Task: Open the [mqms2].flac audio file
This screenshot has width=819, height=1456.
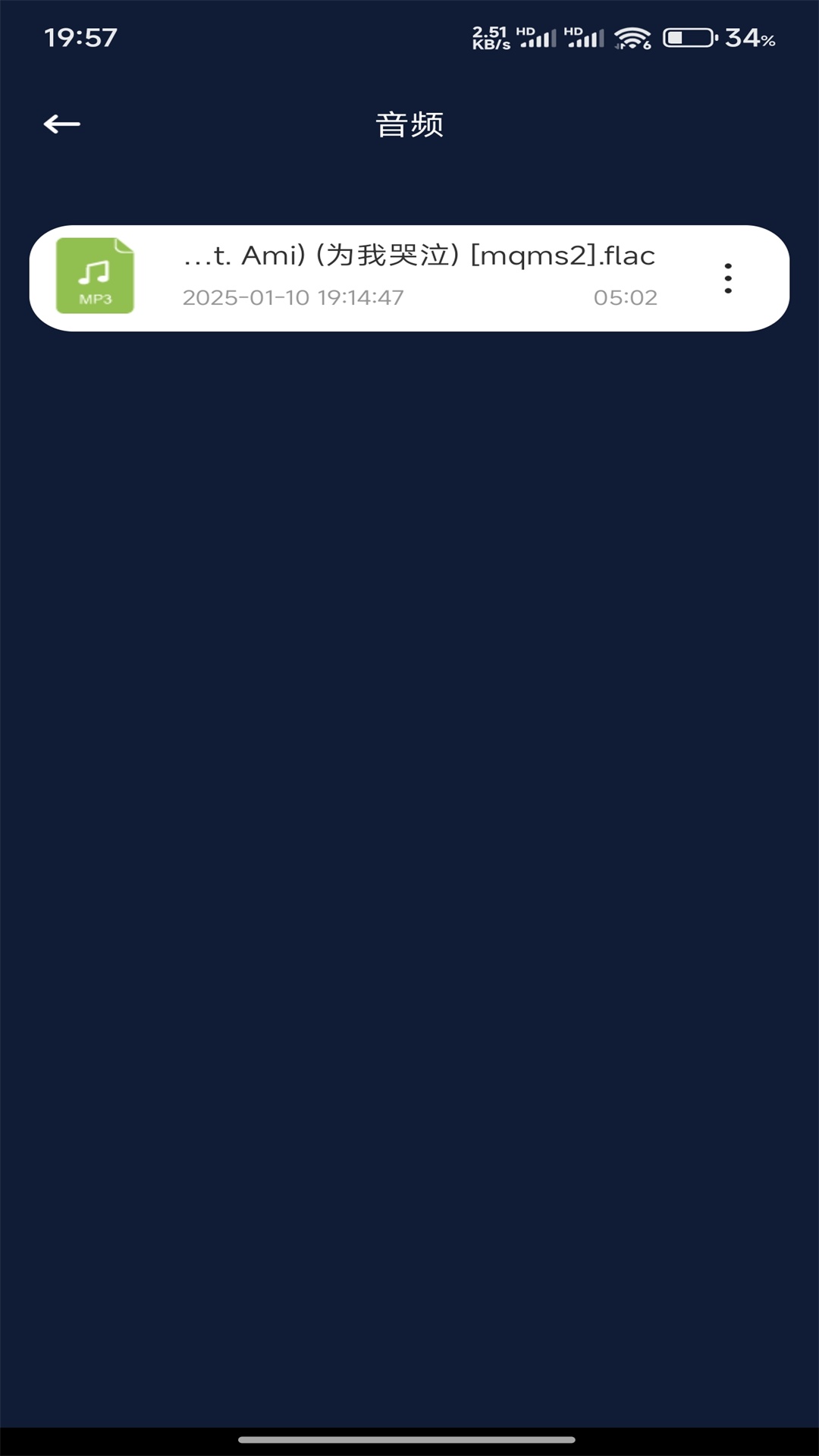Action: (419, 276)
